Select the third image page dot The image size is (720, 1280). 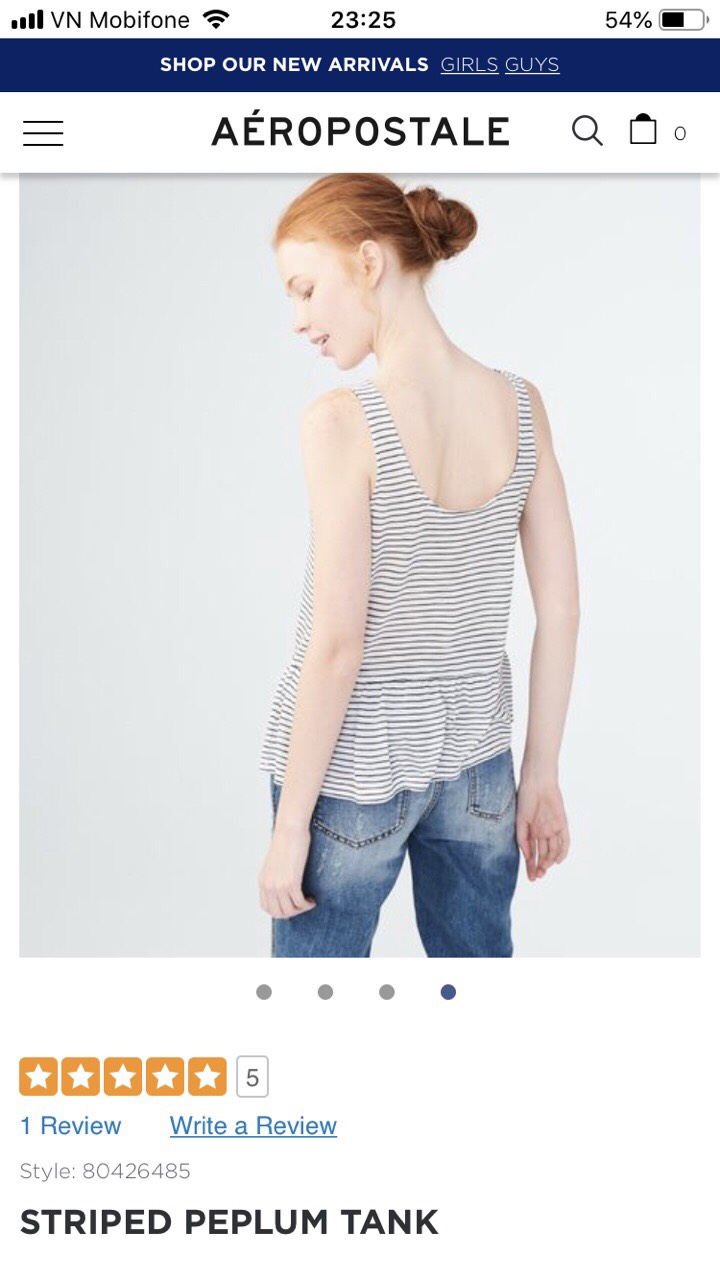click(x=387, y=992)
